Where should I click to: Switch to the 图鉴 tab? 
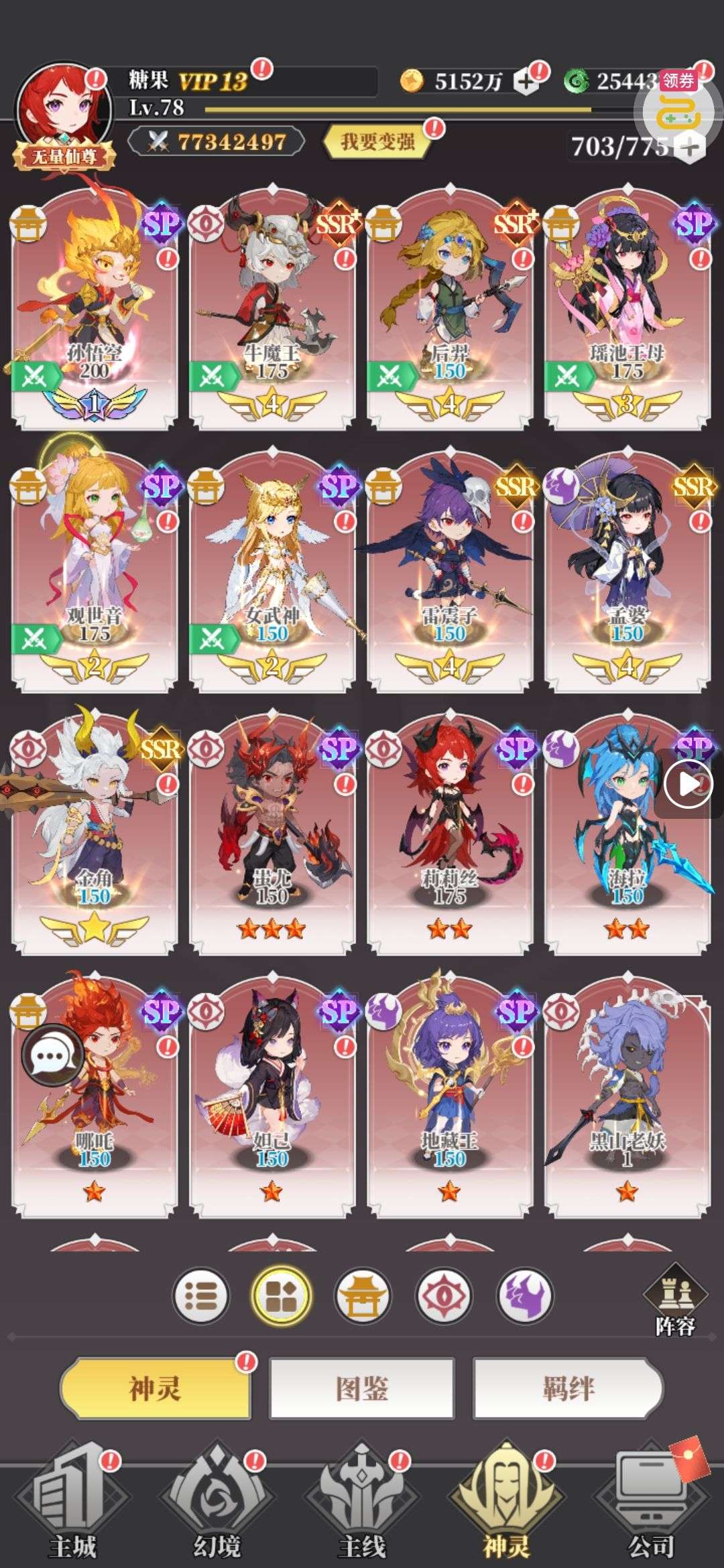362,1388
